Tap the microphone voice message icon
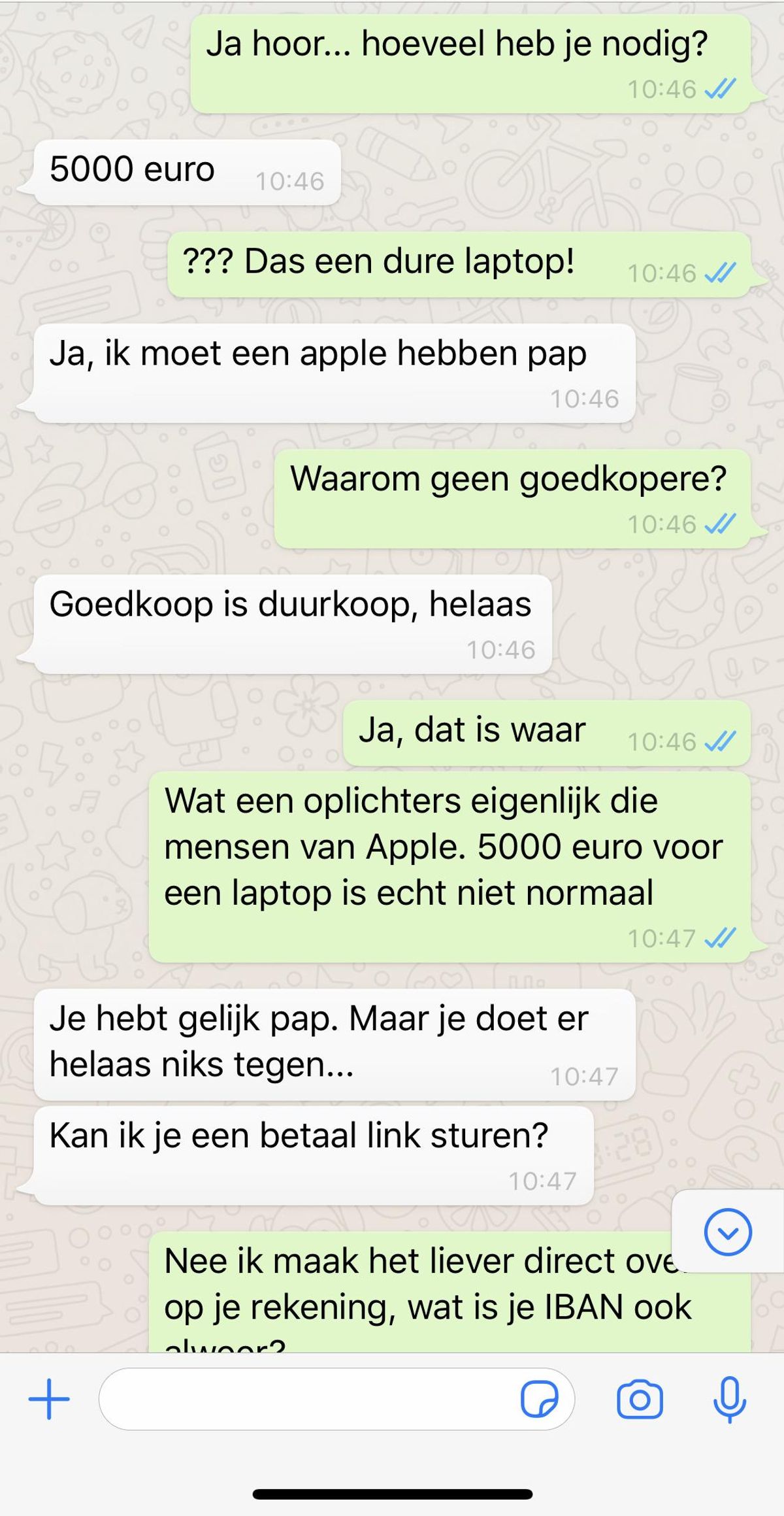The width and height of the screenshot is (784, 1516). tap(729, 1400)
